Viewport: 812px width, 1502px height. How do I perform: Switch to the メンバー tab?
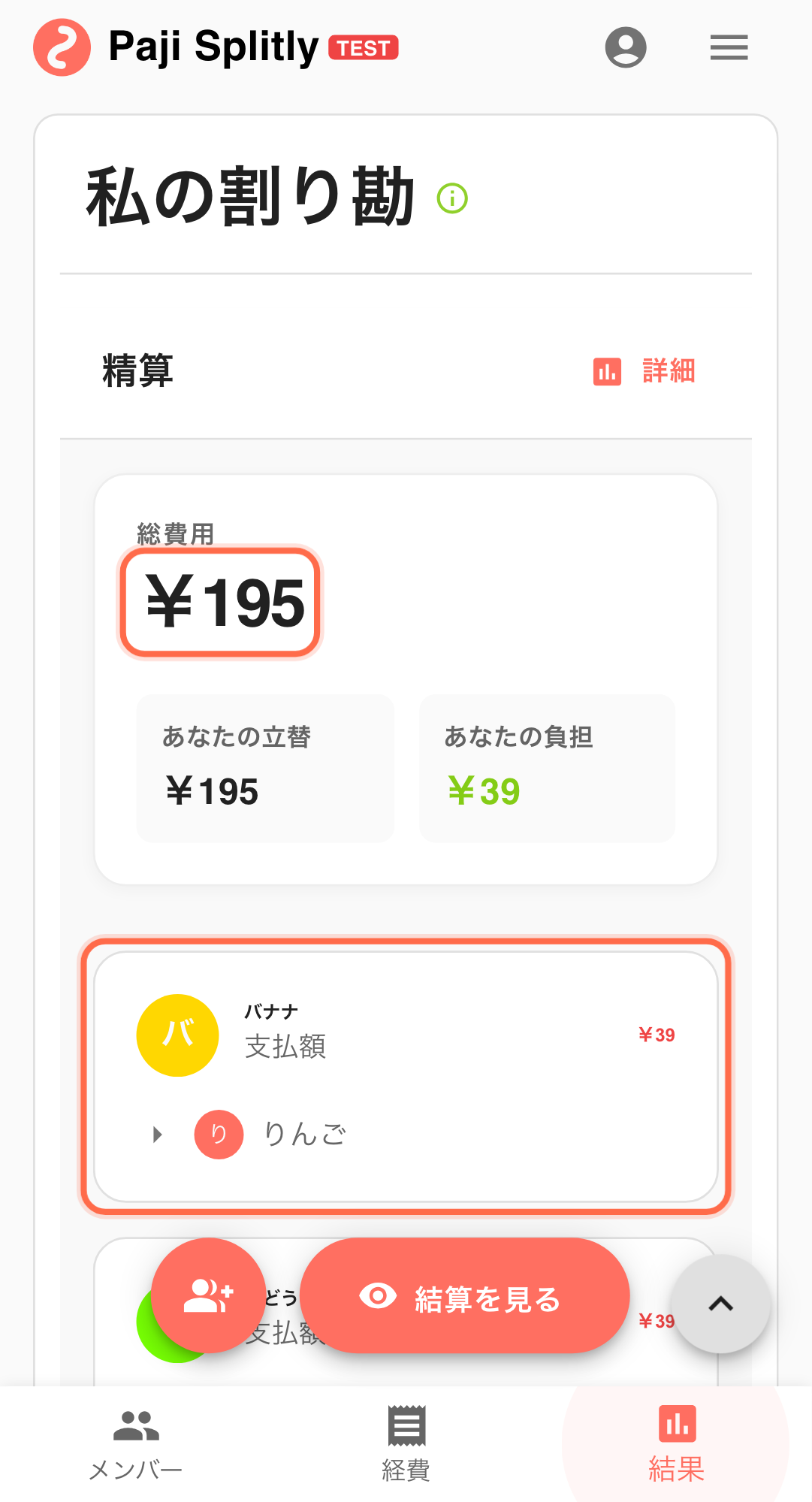coord(136,1444)
